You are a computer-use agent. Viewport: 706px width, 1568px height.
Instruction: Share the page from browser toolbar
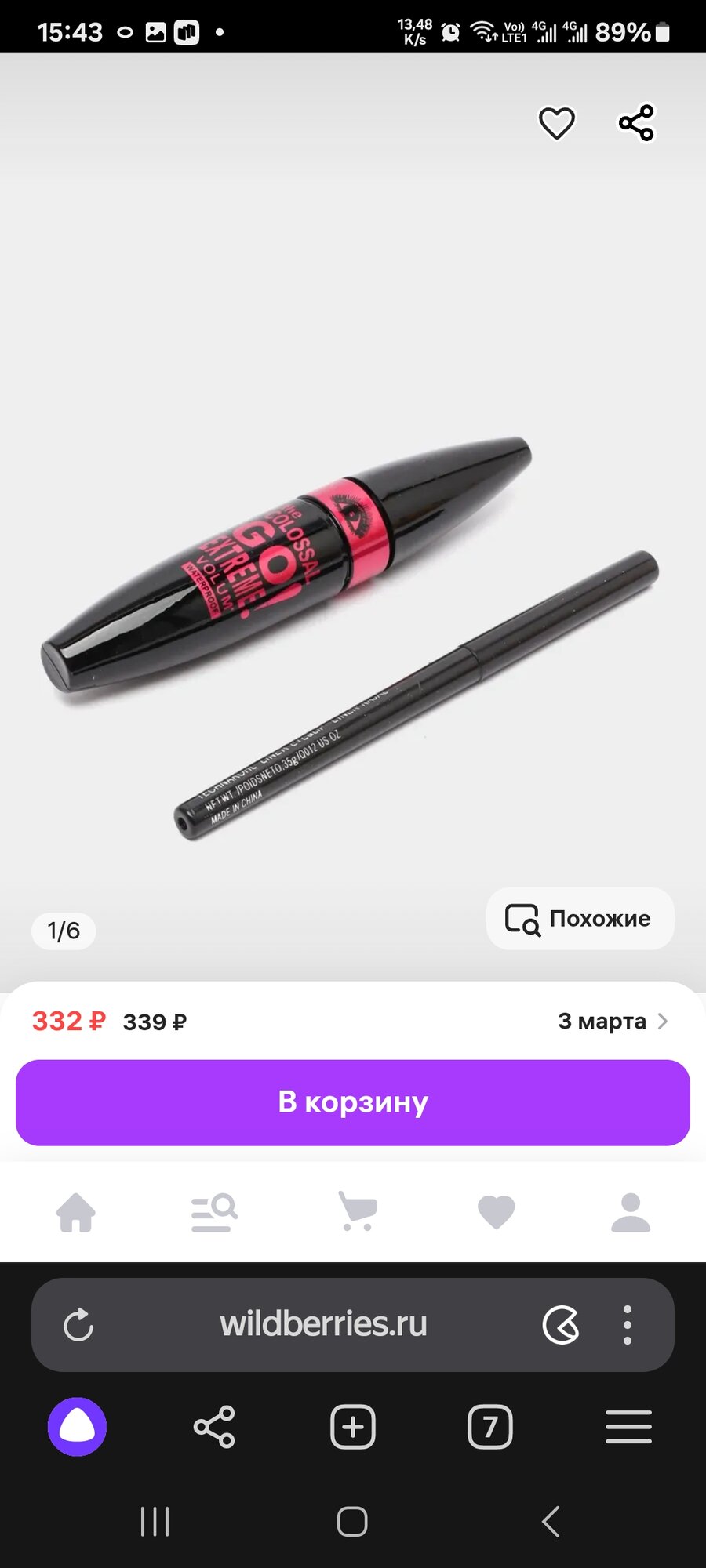[214, 1427]
